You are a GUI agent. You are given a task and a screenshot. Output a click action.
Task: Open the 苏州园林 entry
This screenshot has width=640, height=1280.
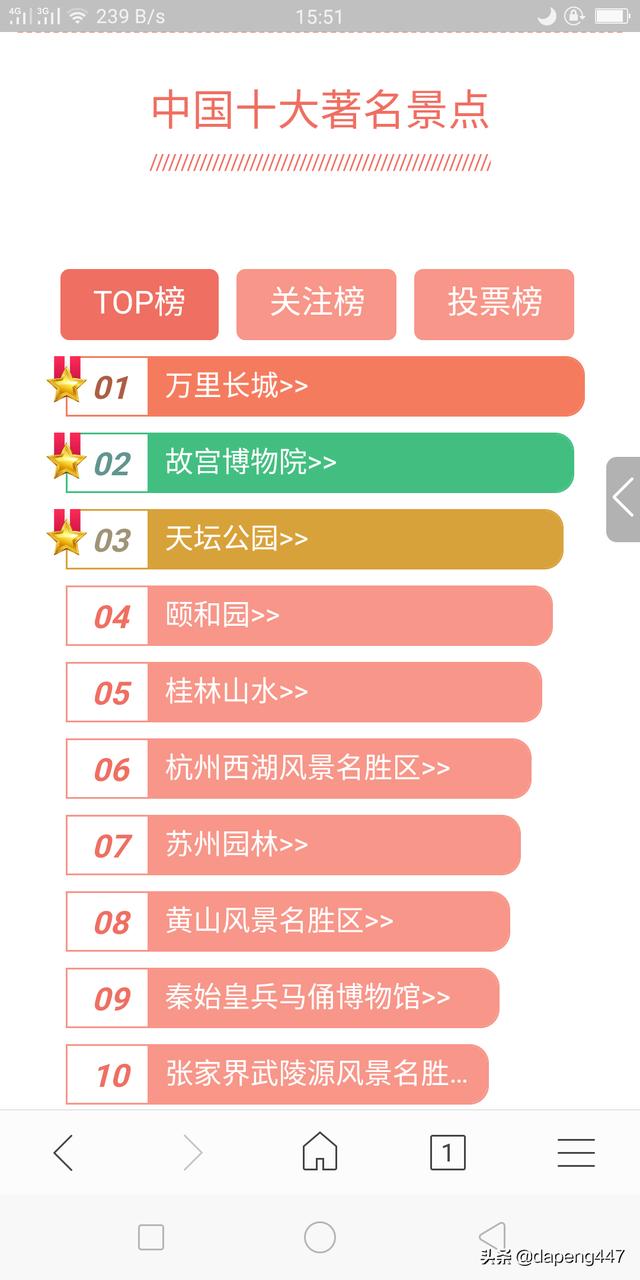[320, 845]
